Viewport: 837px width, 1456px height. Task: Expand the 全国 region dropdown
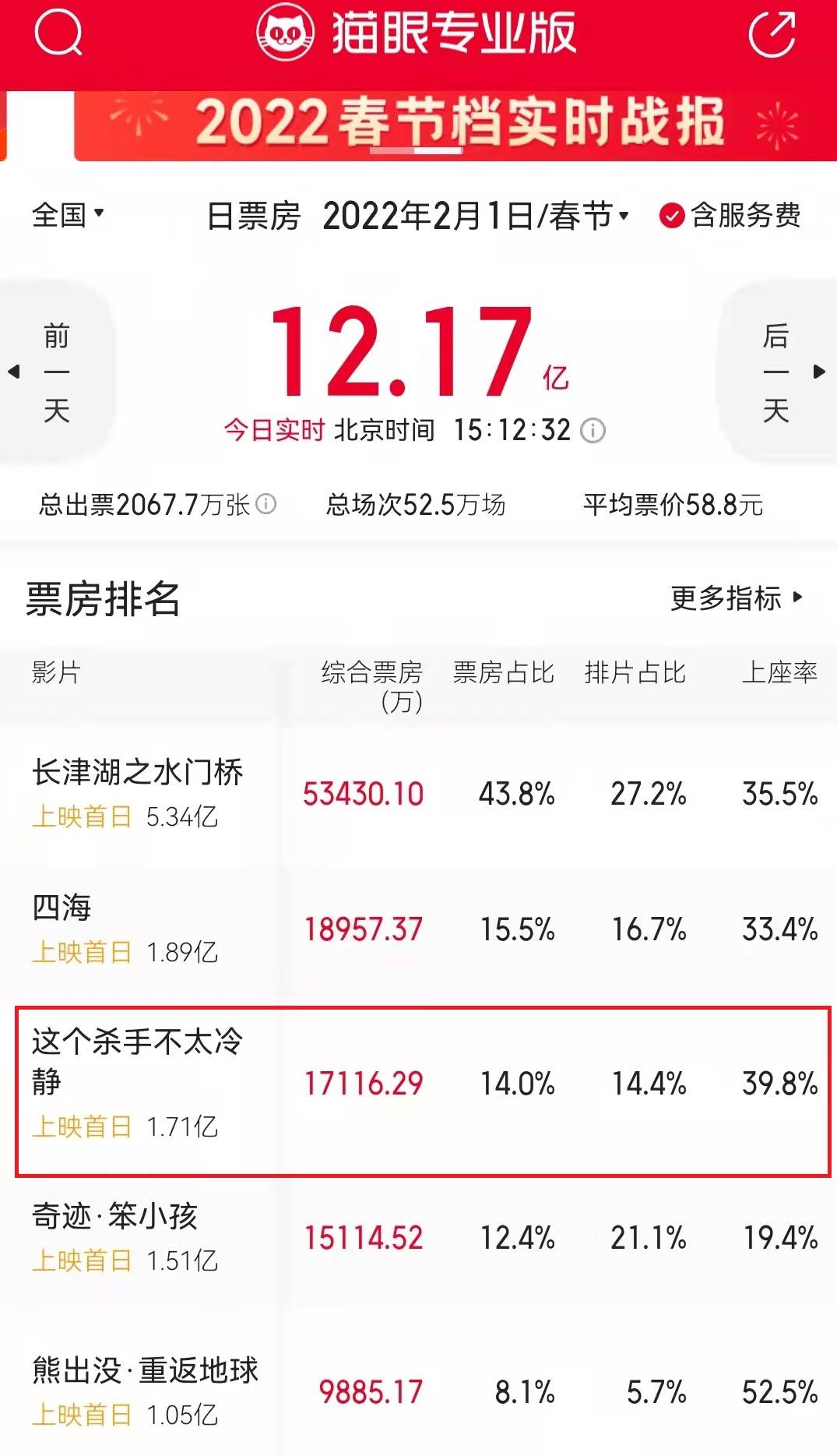click(68, 214)
